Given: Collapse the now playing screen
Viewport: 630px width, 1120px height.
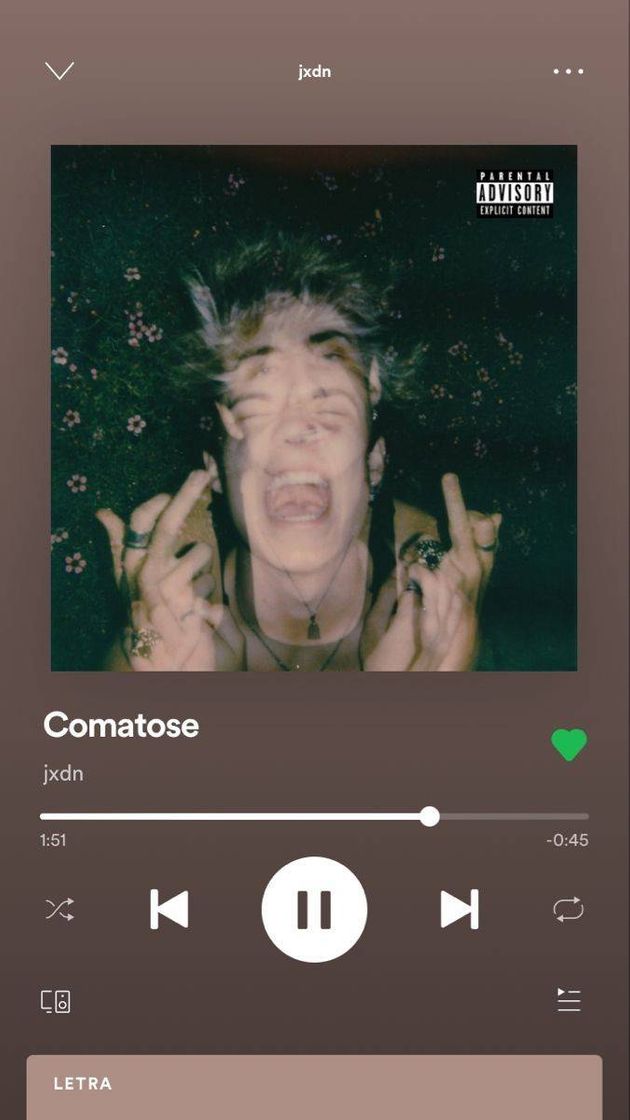Looking at the screenshot, I should click(x=60, y=71).
